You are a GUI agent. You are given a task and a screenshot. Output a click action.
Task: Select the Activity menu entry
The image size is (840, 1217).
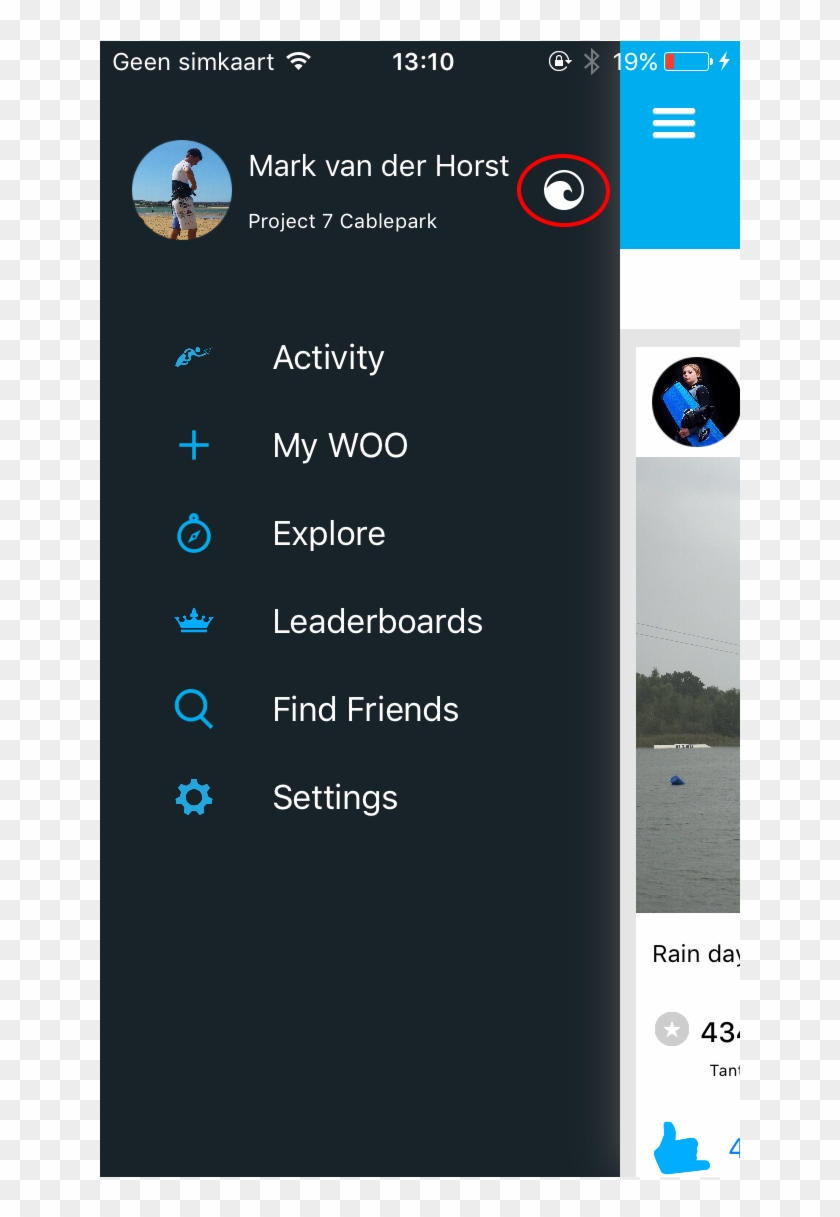[x=328, y=357]
